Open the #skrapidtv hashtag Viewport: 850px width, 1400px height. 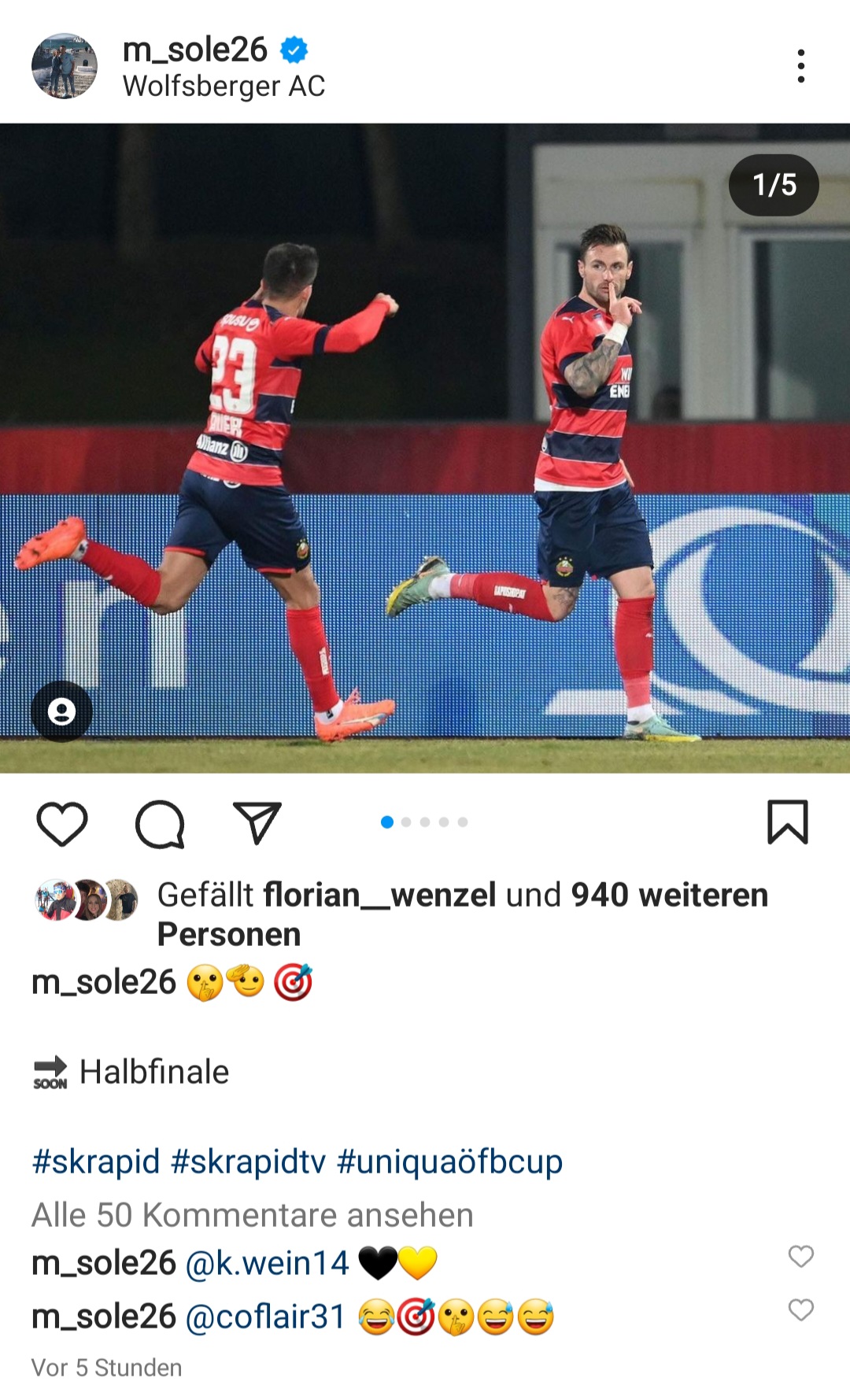[x=248, y=1162]
